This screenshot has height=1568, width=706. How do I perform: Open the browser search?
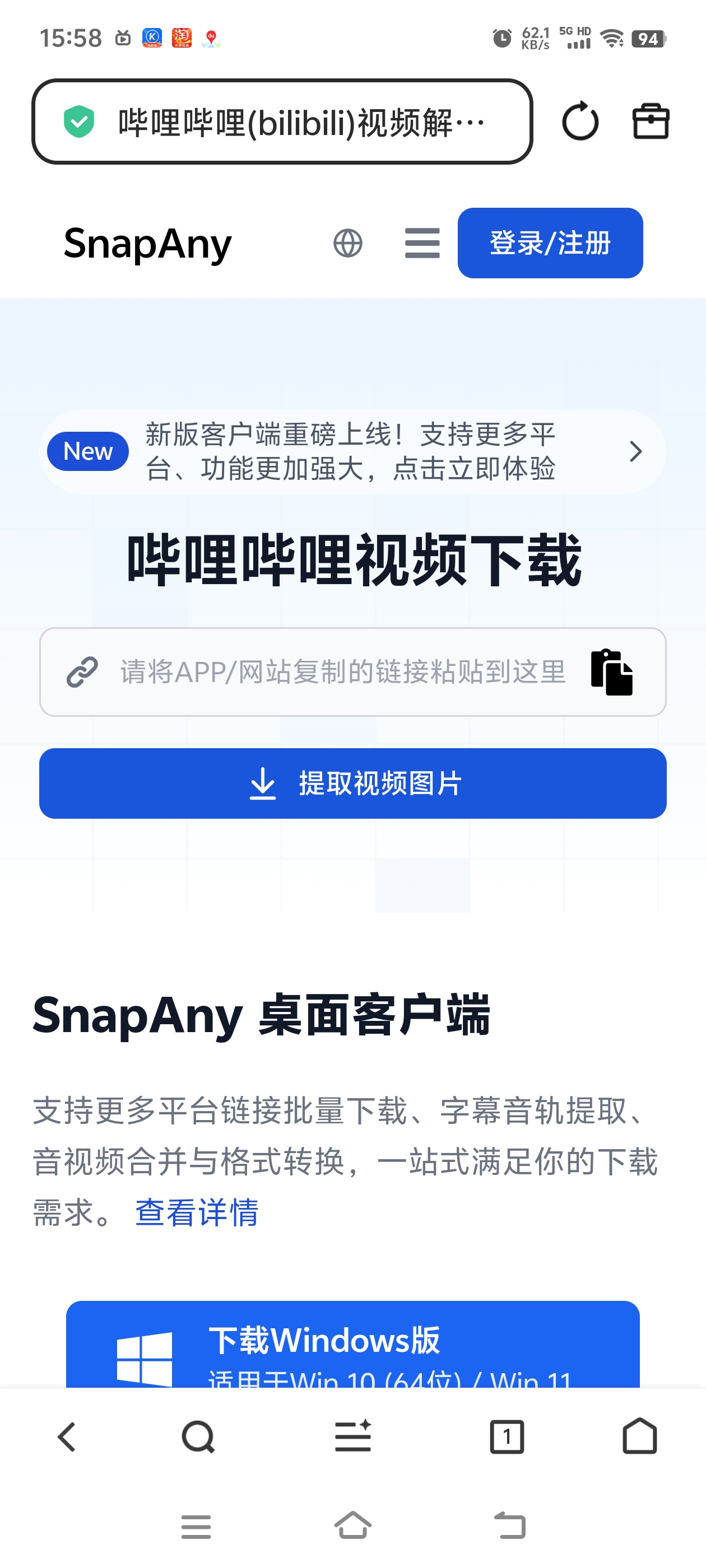click(198, 1437)
